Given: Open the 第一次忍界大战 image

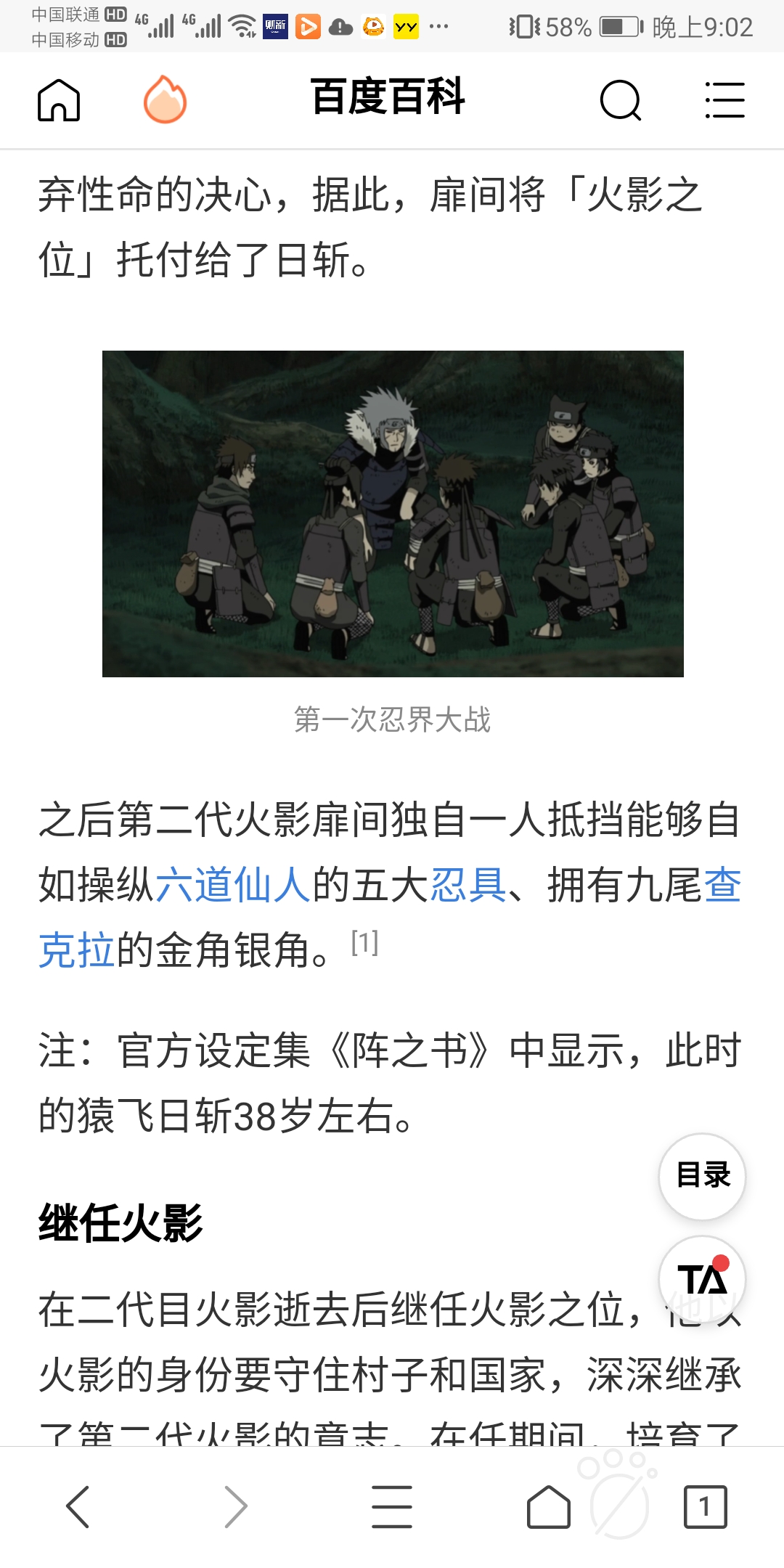Looking at the screenshot, I should (x=393, y=514).
